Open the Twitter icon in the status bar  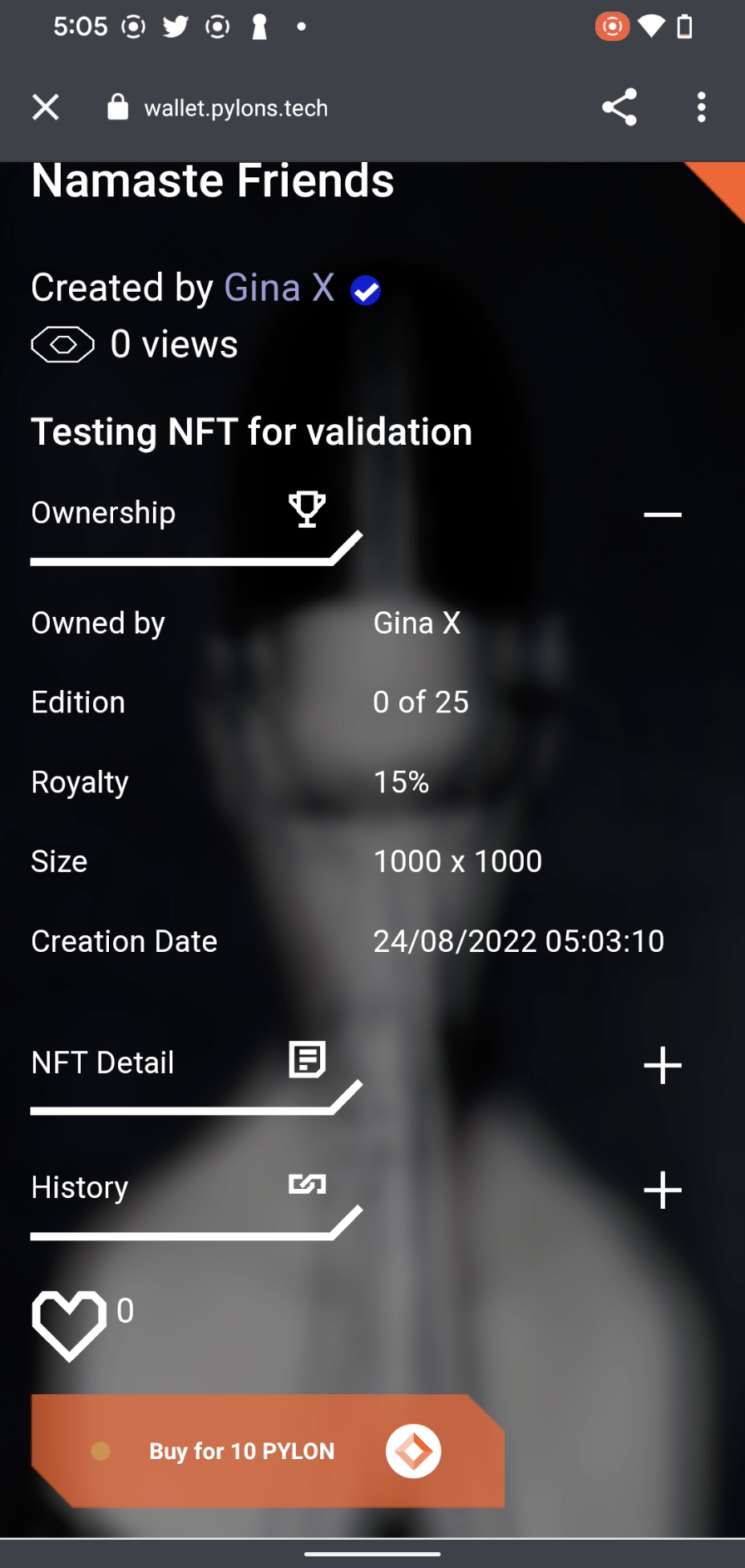click(x=175, y=26)
